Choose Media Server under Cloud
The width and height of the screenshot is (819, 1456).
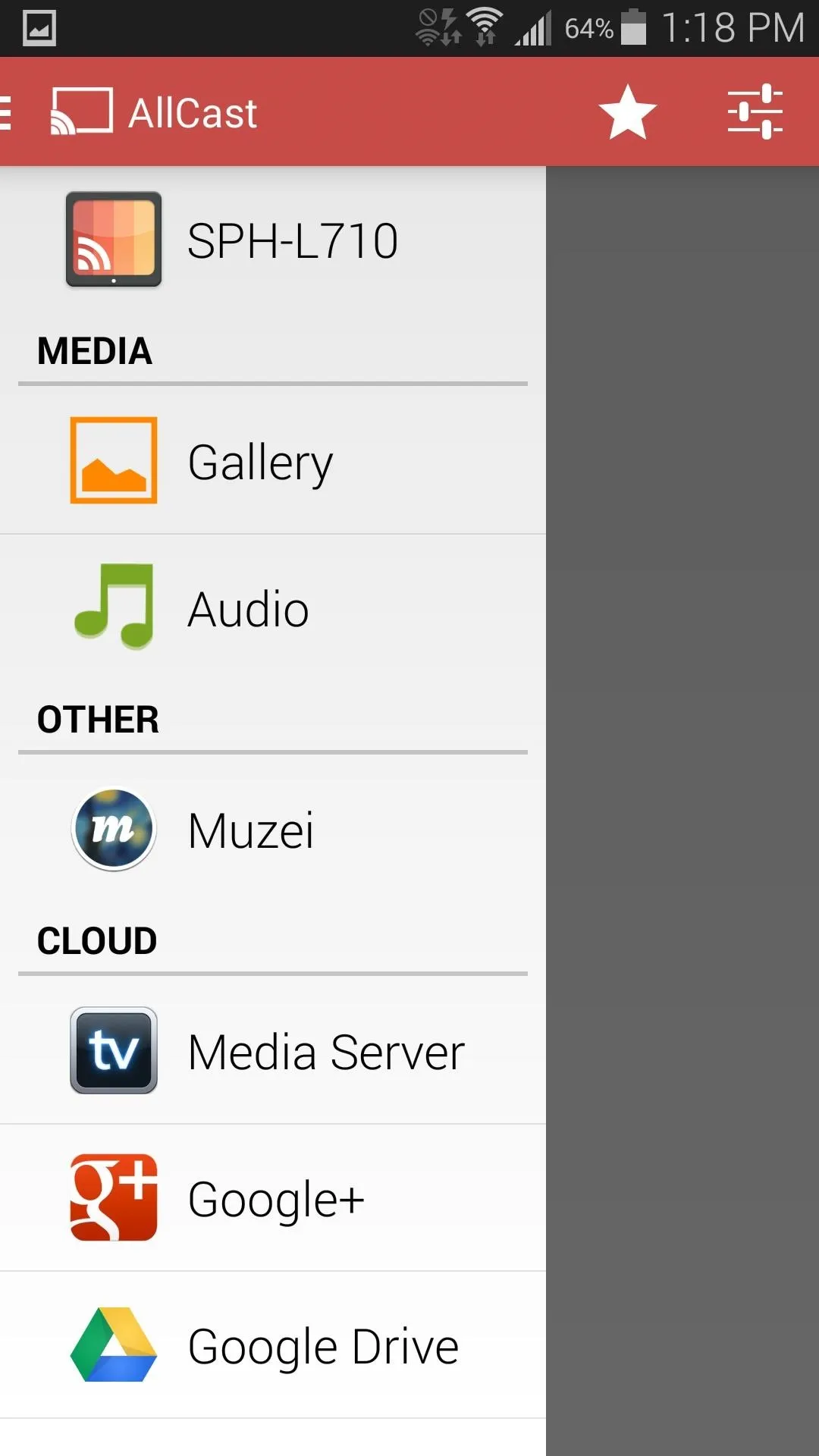pos(273,1051)
